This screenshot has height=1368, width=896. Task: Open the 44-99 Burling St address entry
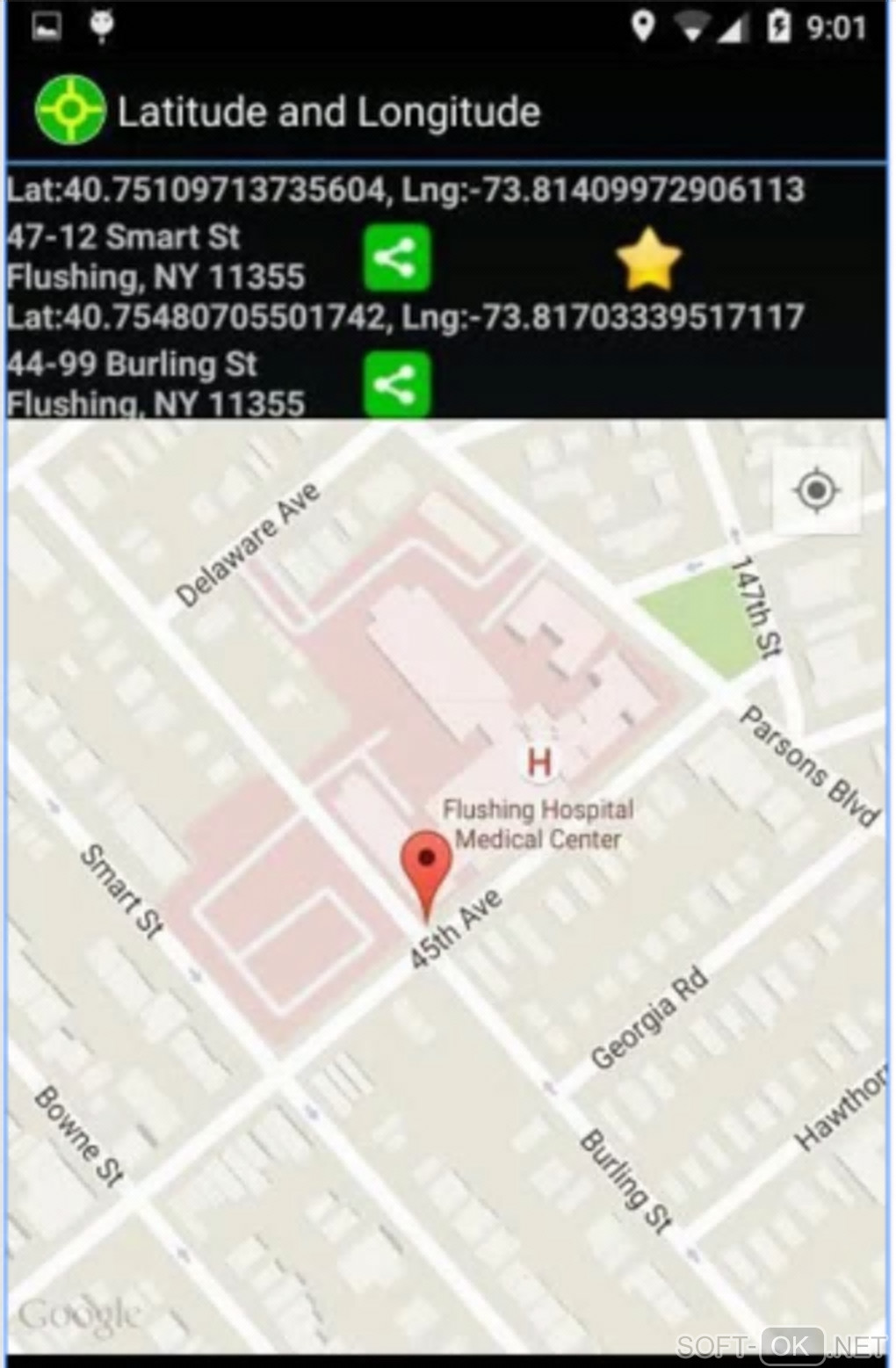[155, 384]
